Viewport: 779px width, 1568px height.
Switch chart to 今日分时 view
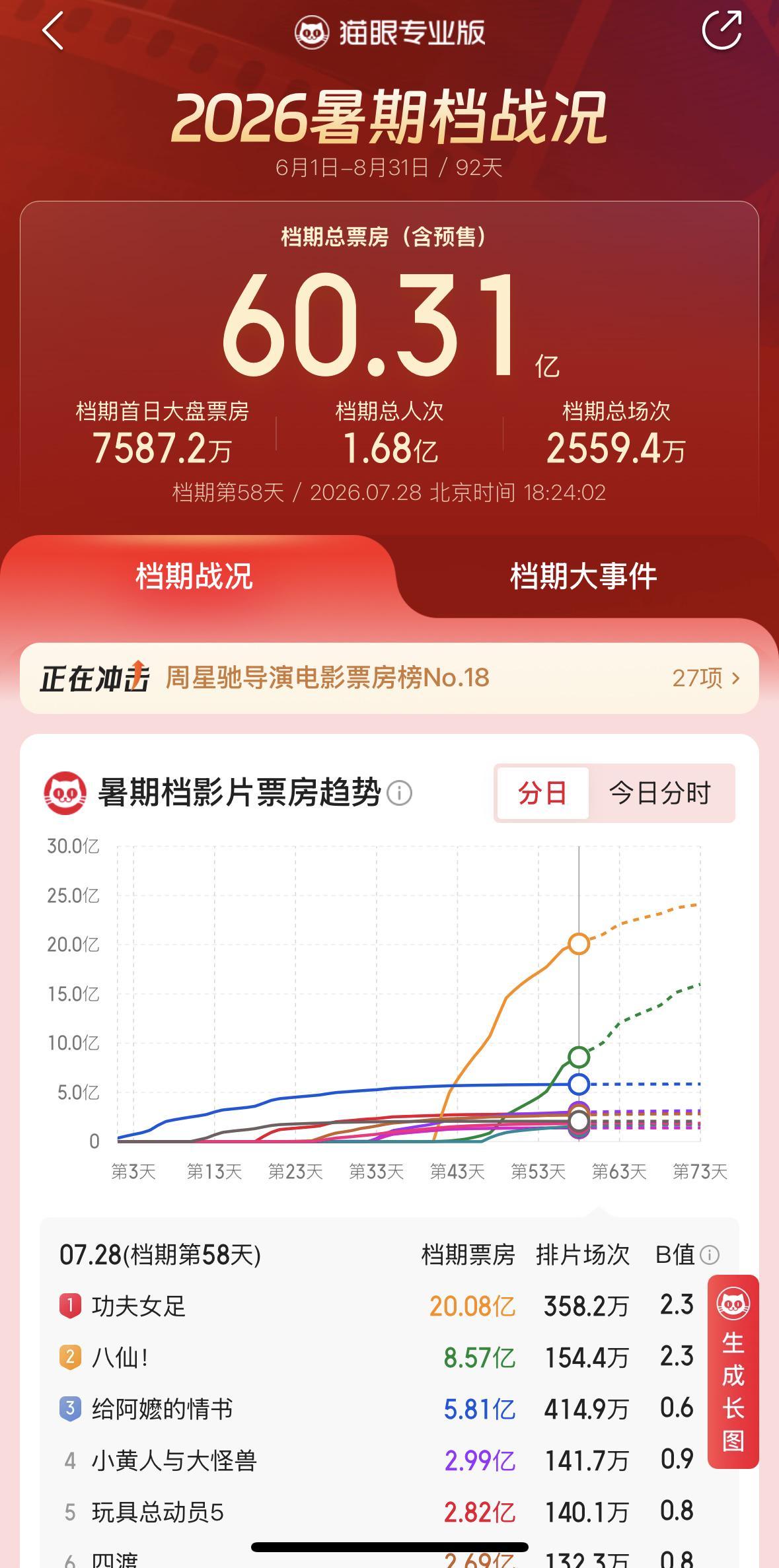pos(659,793)
